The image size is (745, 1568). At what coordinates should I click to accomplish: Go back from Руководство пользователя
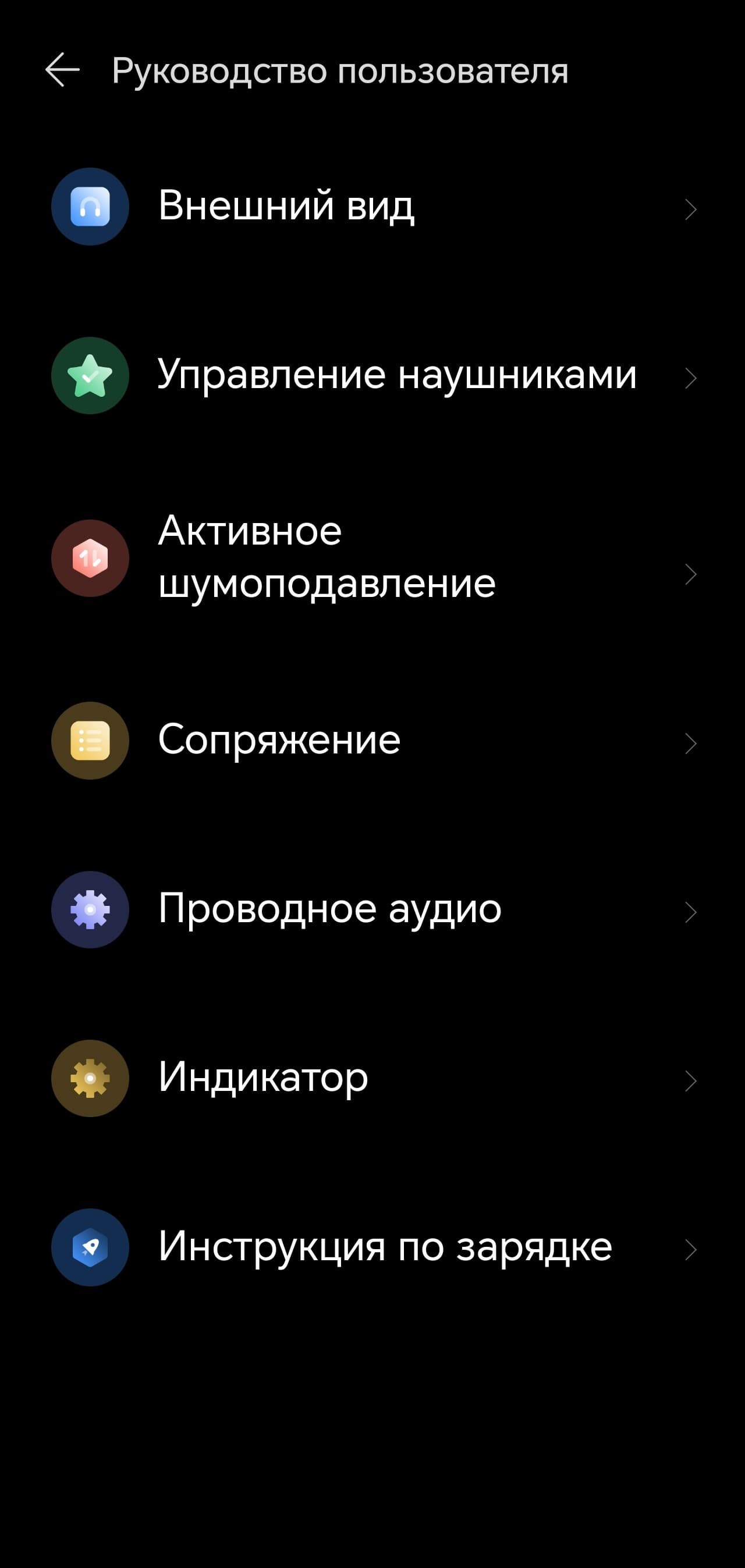[x=63, y=70]
